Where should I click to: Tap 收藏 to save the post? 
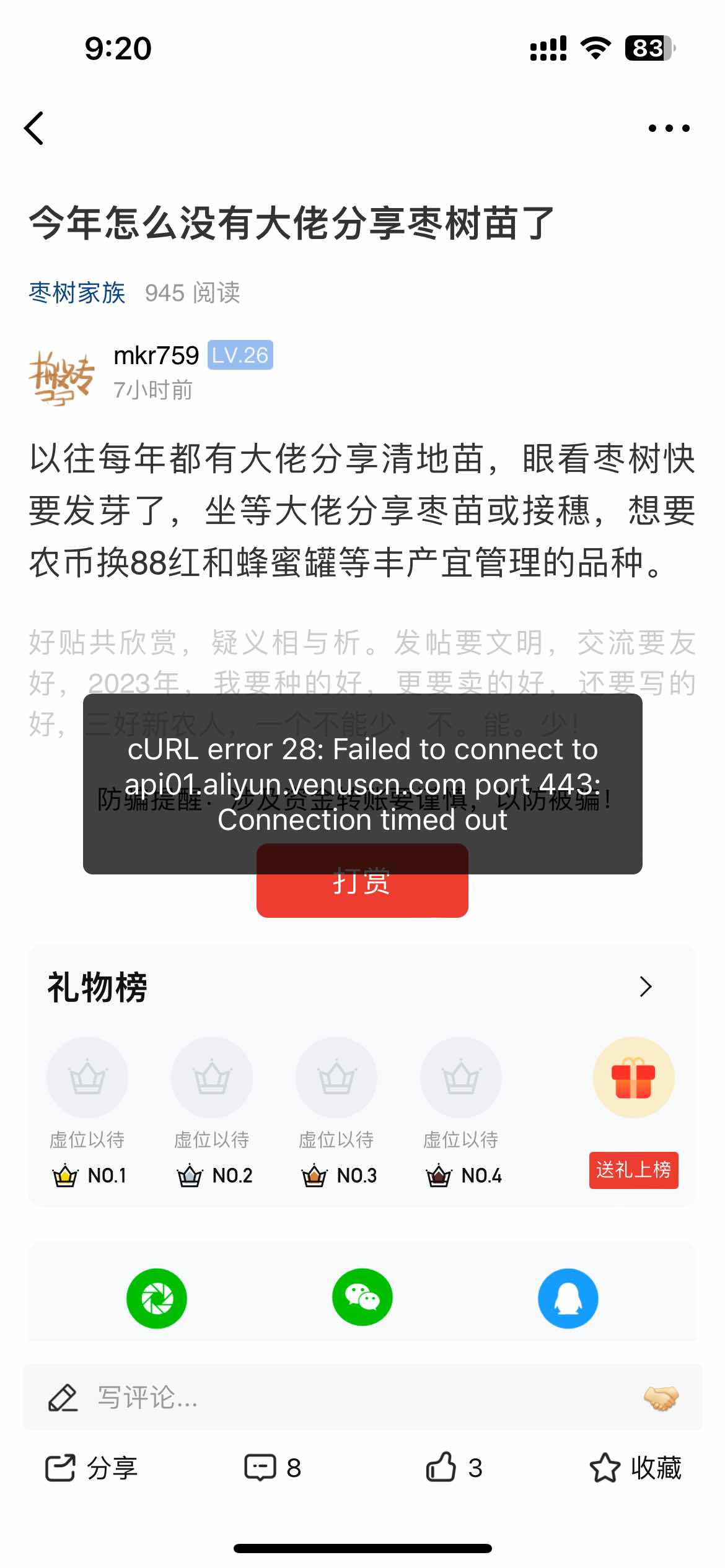pos(635,1468)
